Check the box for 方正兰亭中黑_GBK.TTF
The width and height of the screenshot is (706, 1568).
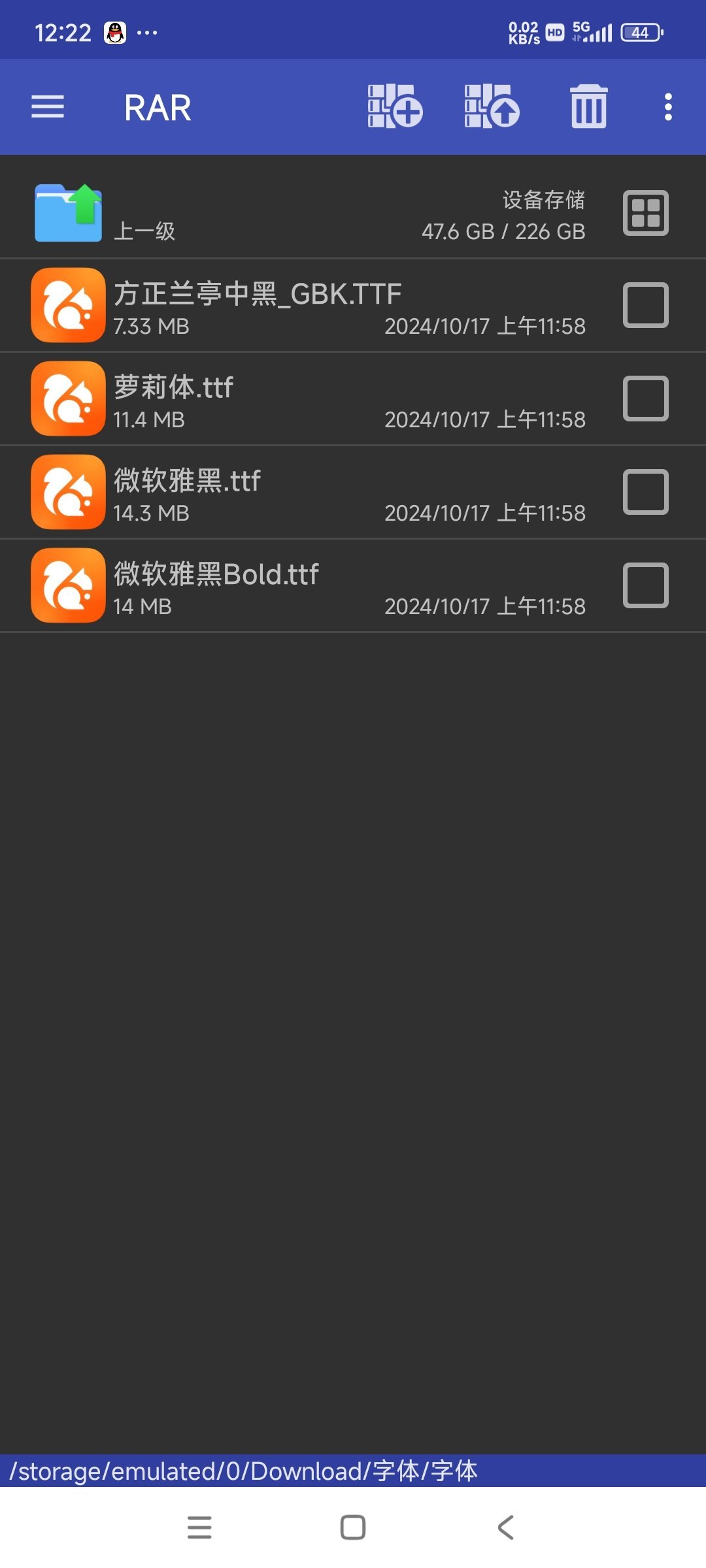pyautogui.click(x=645, y=305)
